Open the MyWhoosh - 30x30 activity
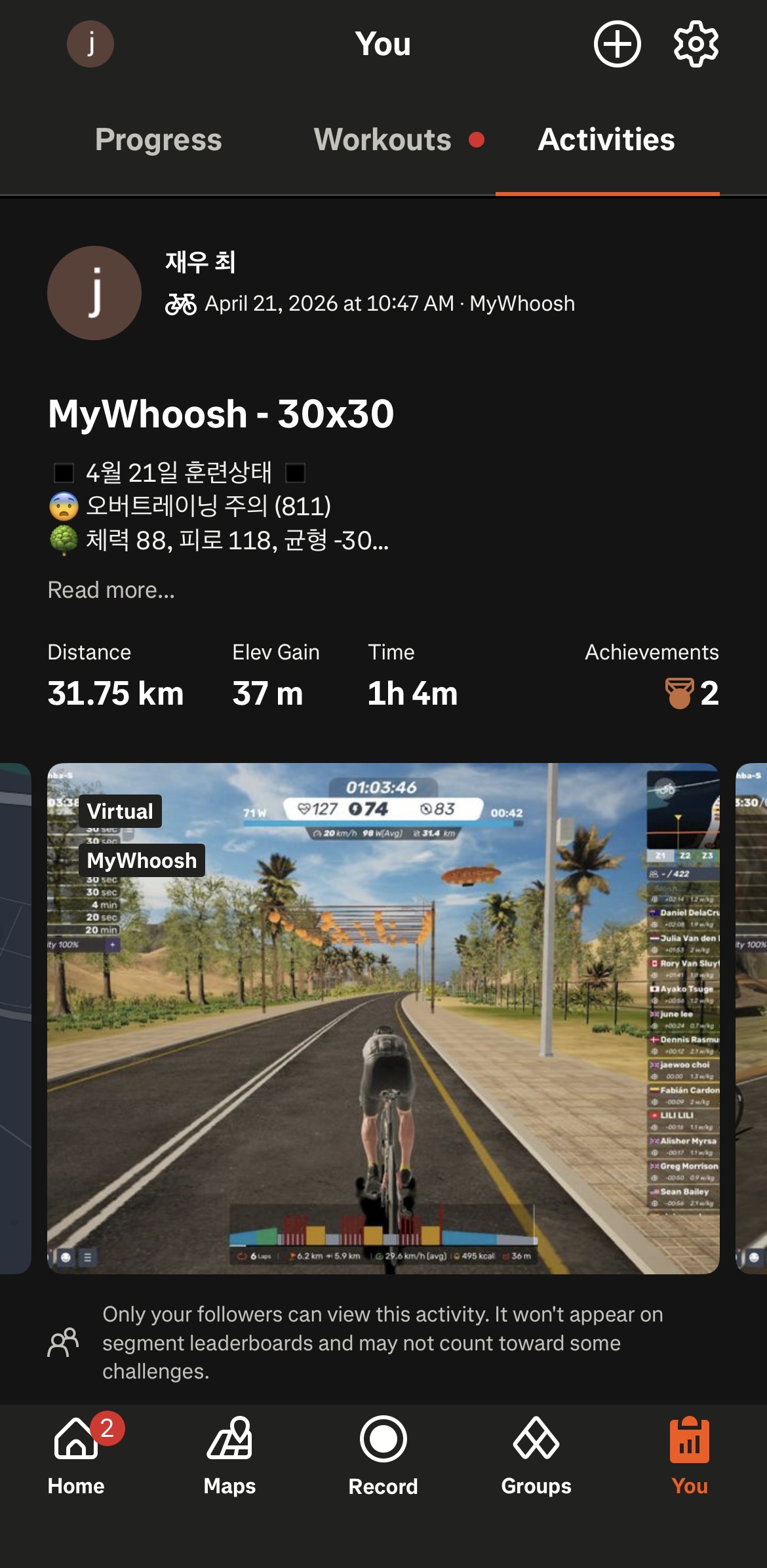The image size is (767, 1568). point(221,414)
